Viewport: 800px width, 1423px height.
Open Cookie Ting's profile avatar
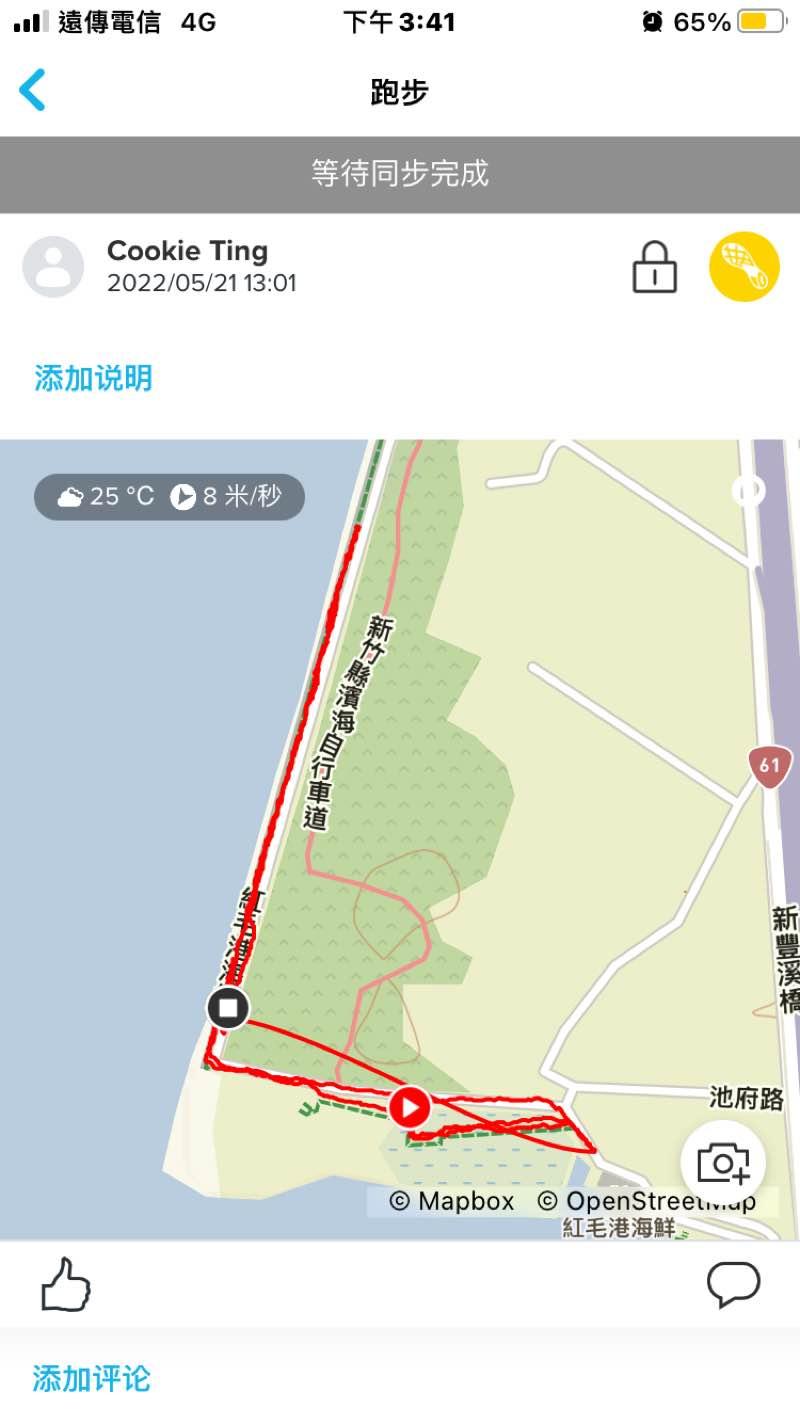point(53,267)
